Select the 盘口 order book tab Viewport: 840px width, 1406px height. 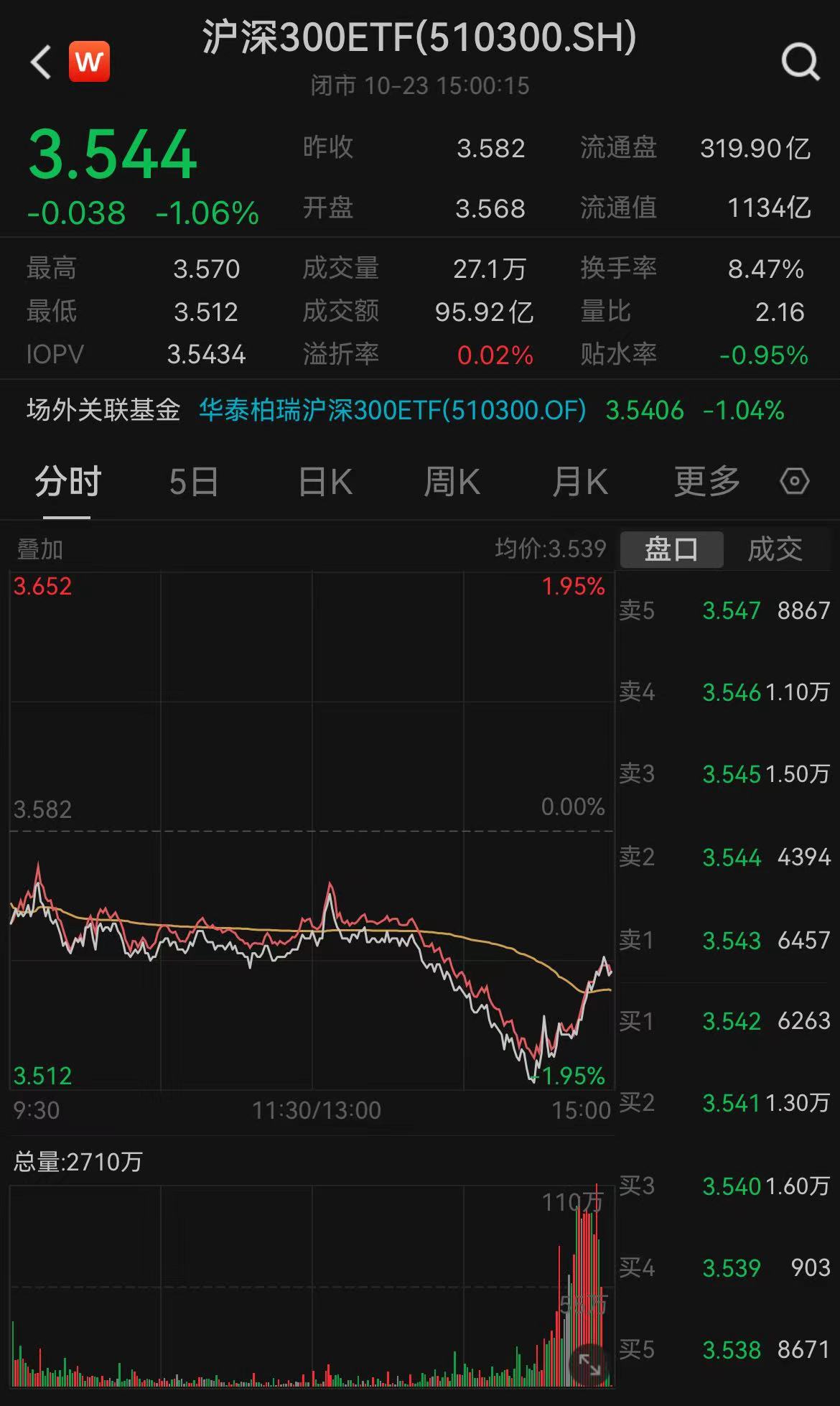[x=671, y=549]
